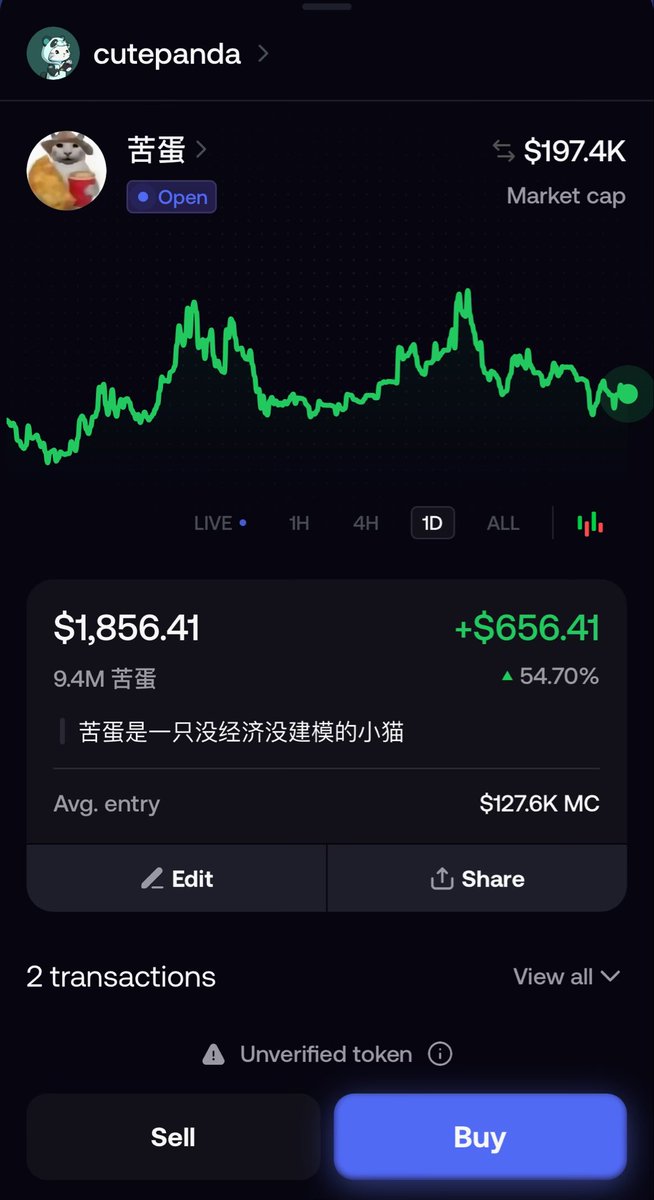Select the 1D timeframe
The image size is (654, 1200).
[x=432, y=523]
